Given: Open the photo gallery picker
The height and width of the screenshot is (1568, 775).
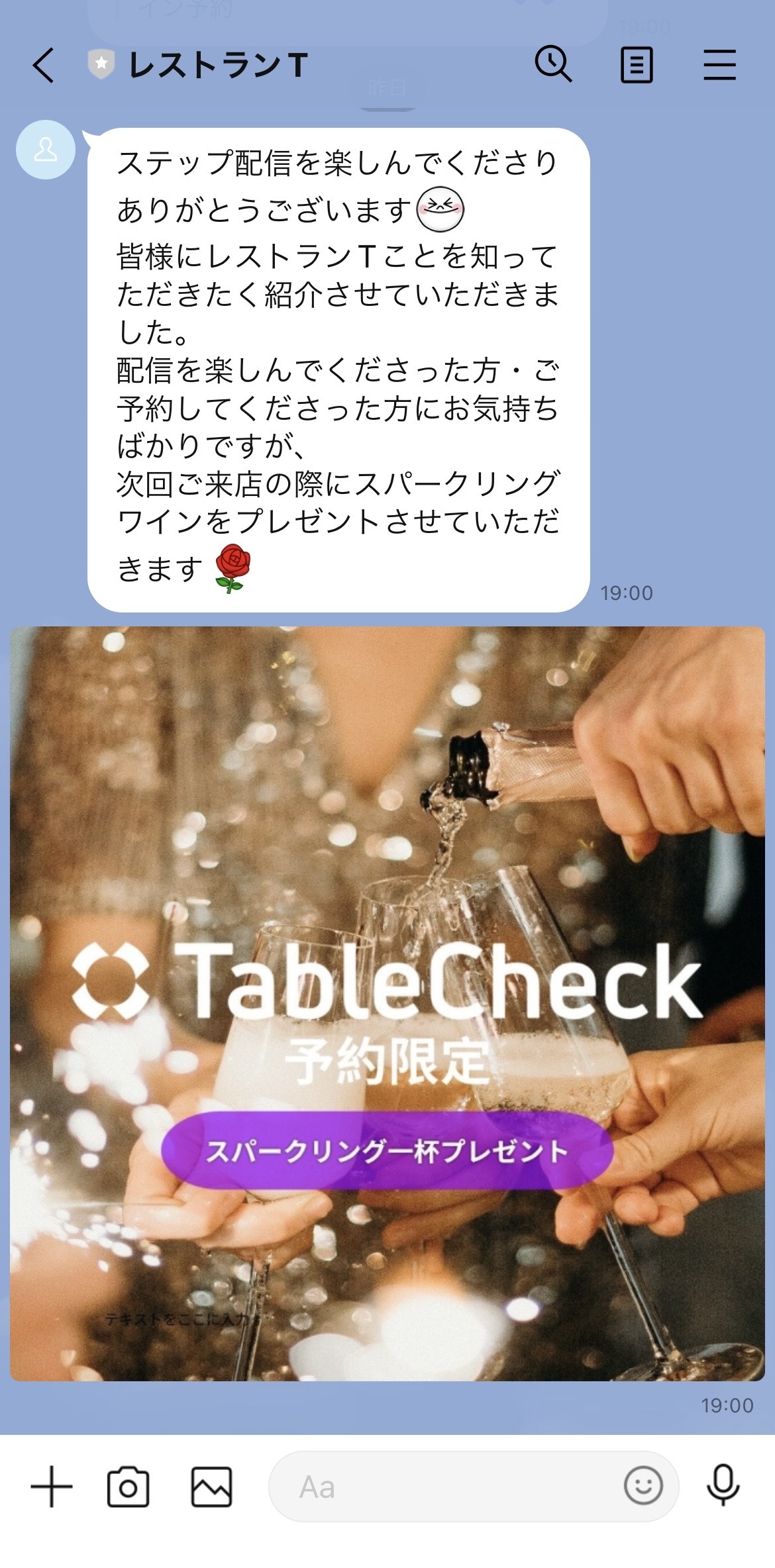Looking at the screenshot, I should point(211,1487).
